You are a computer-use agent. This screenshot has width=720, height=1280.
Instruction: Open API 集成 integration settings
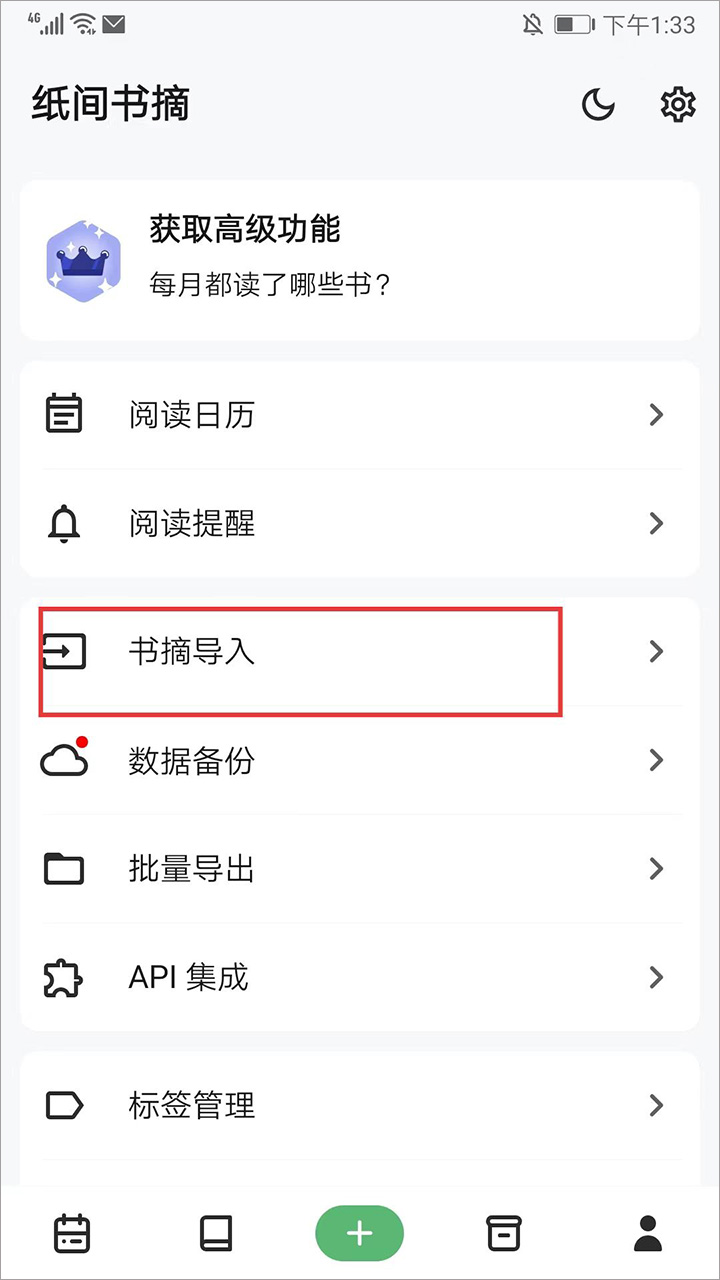[359, 977]
